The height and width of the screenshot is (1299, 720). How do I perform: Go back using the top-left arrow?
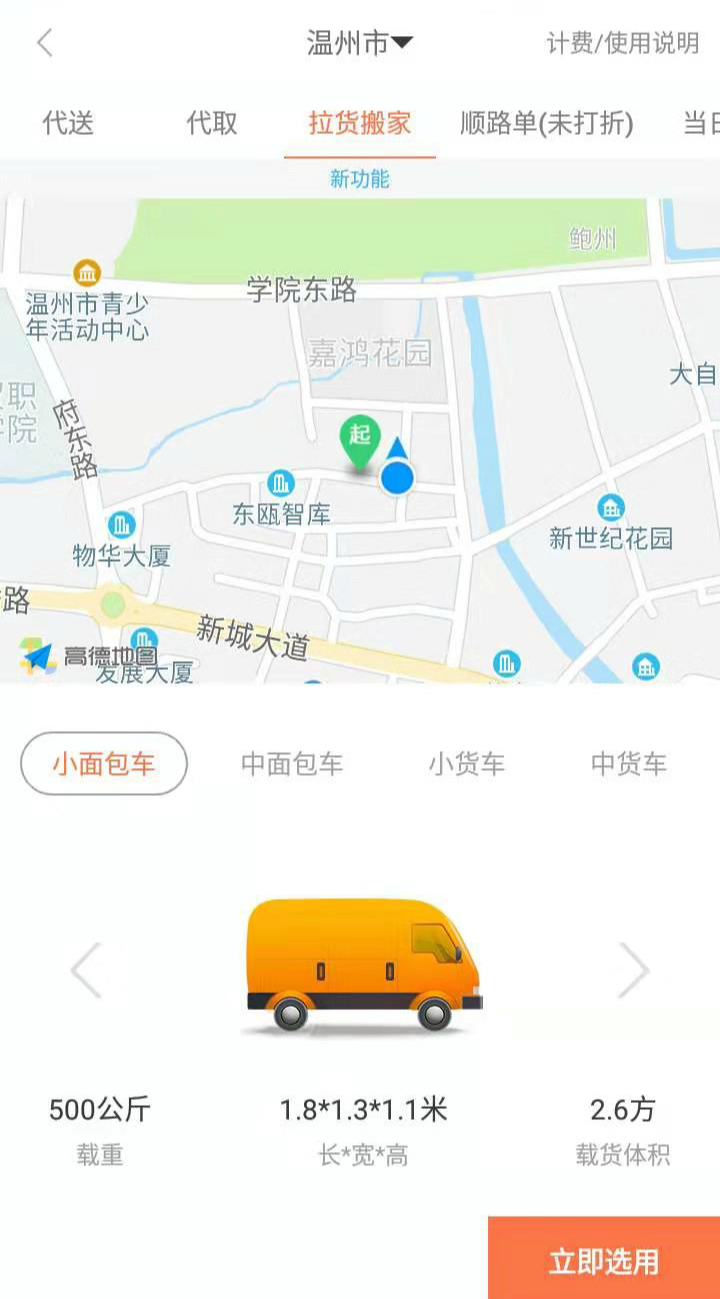(x=44, y=43)
